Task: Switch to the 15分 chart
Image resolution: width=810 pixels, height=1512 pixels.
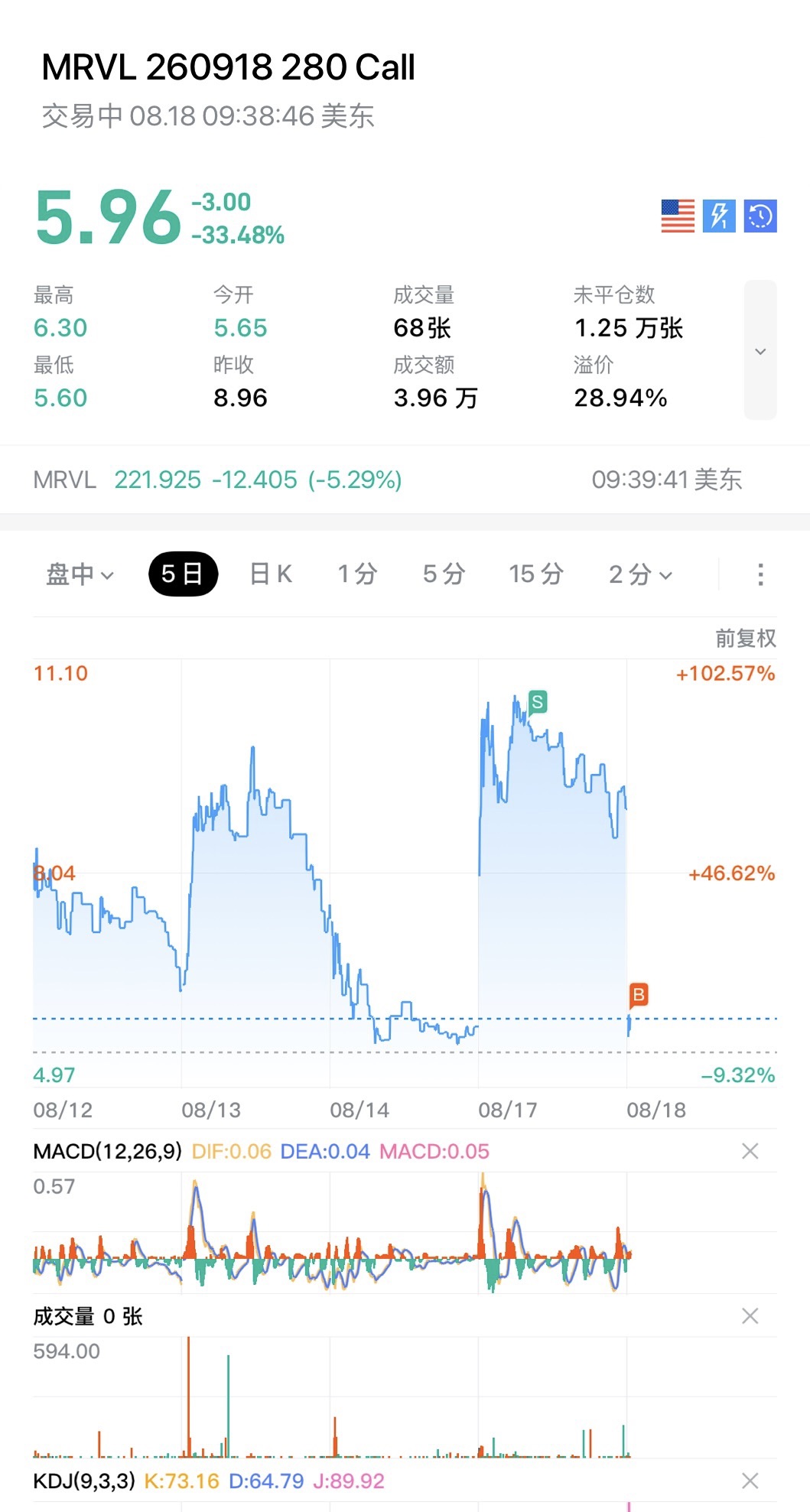Action: tap(536, 574)
